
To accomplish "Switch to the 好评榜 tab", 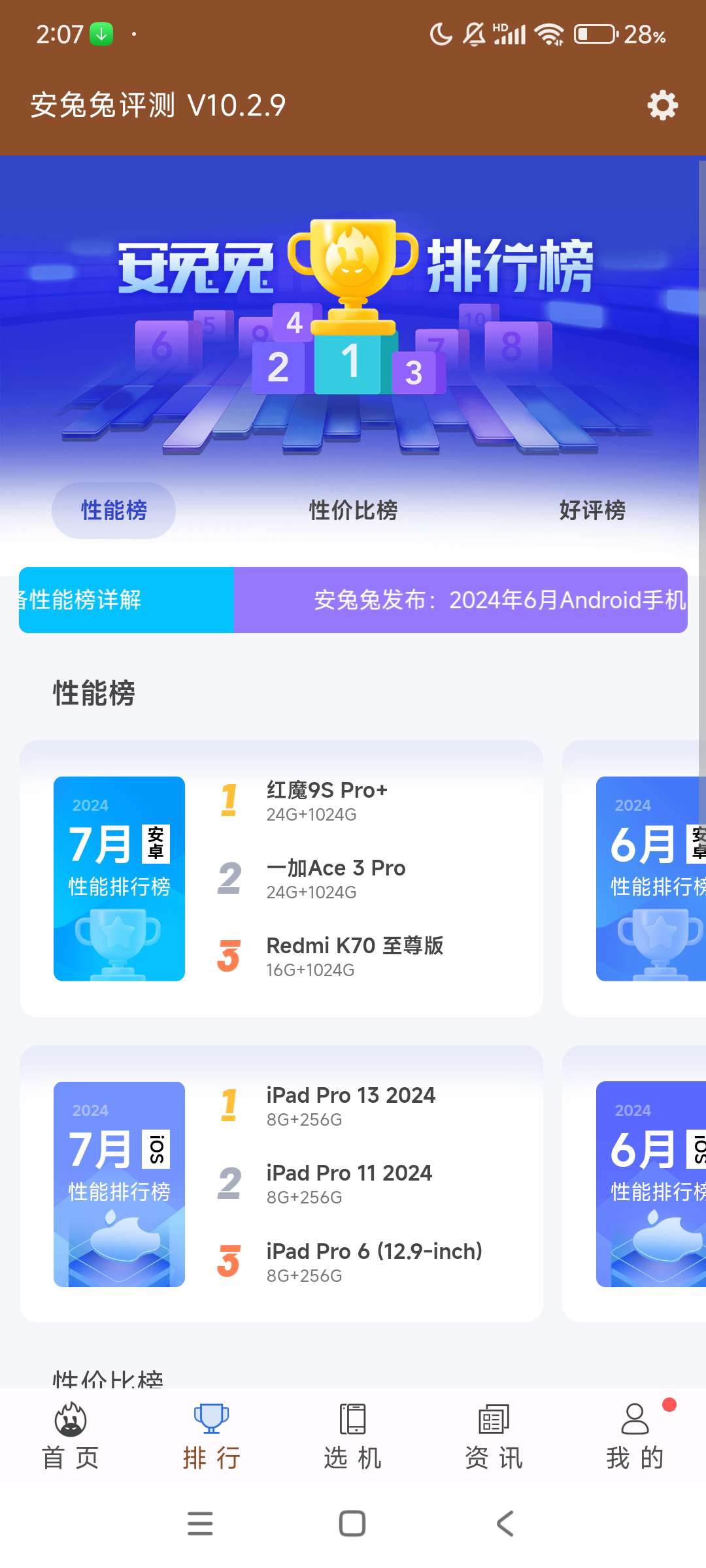I will [592, 510].
